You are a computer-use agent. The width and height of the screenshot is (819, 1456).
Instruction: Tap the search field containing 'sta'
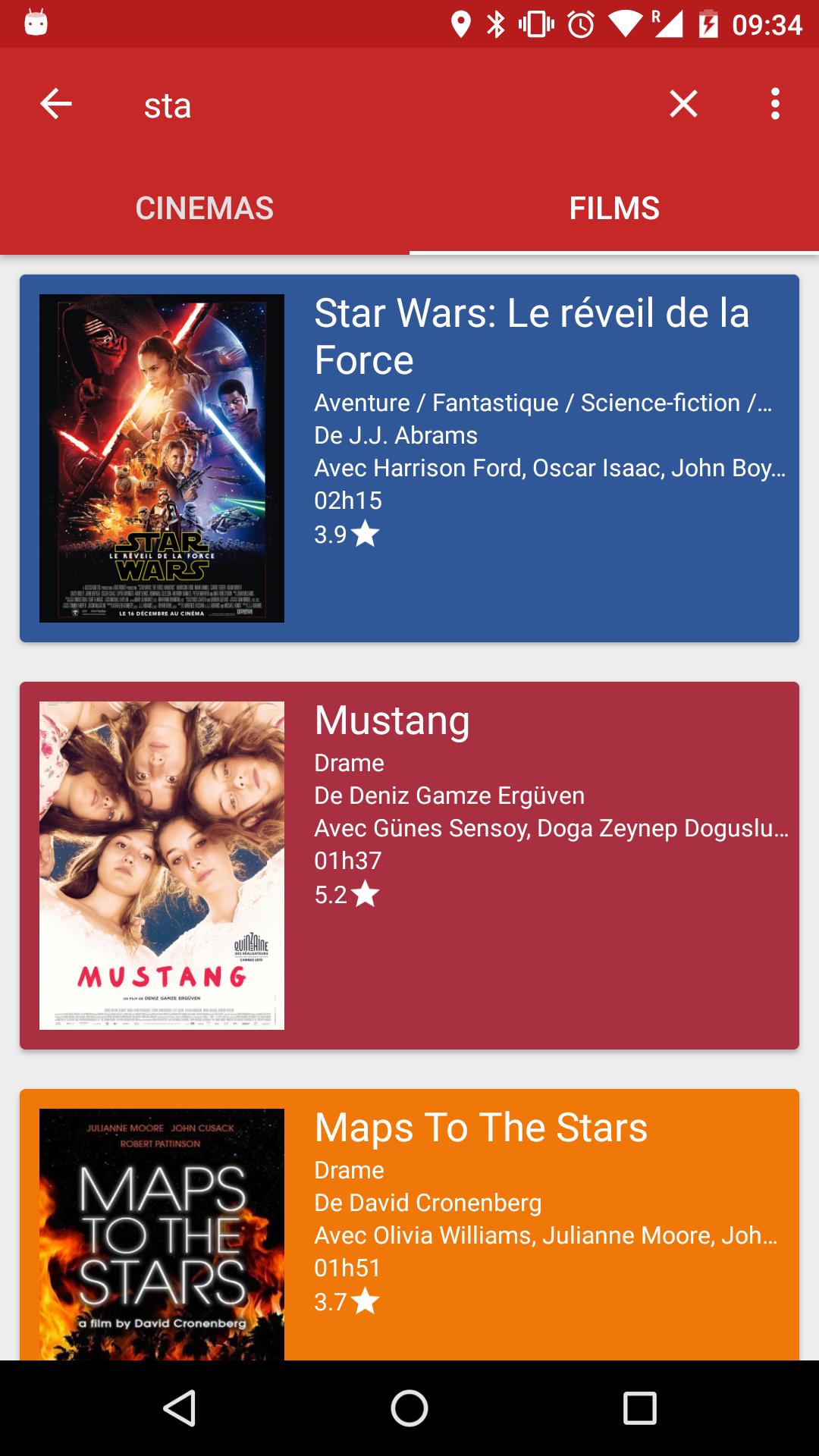tap(379, 105)
